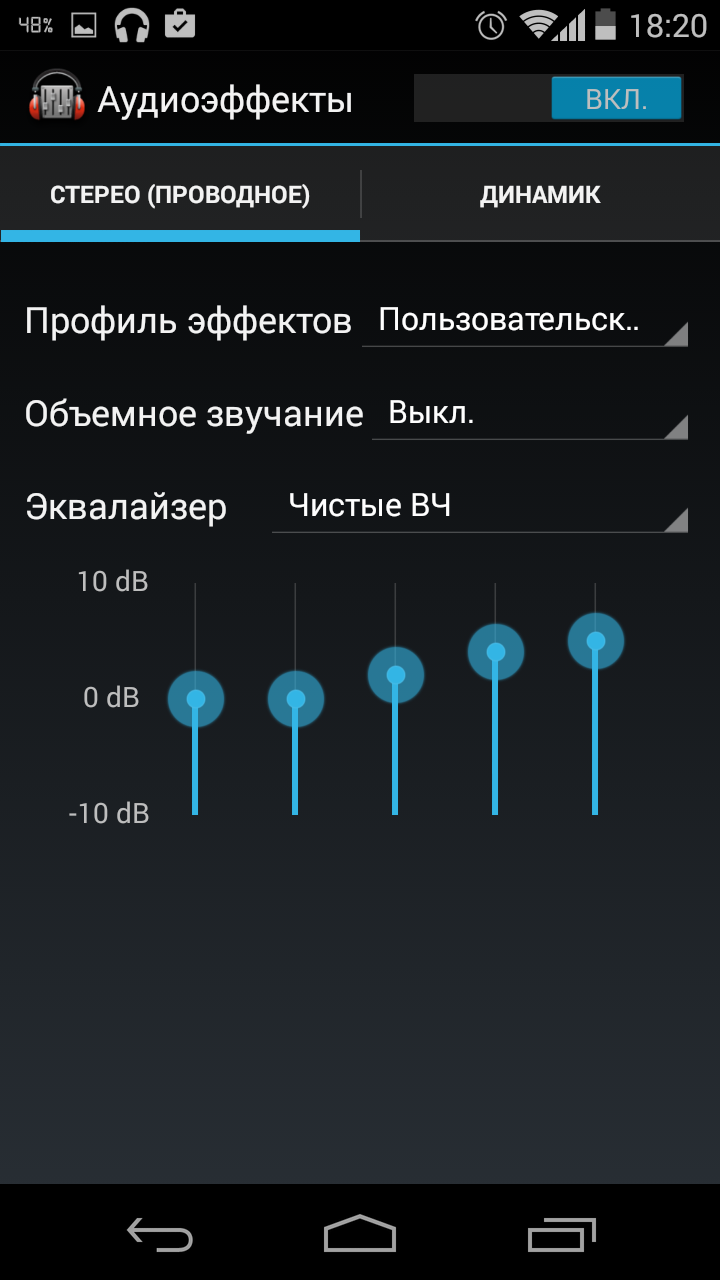Open the Профиль эффектов dropdown

click(x=525, y=321)
